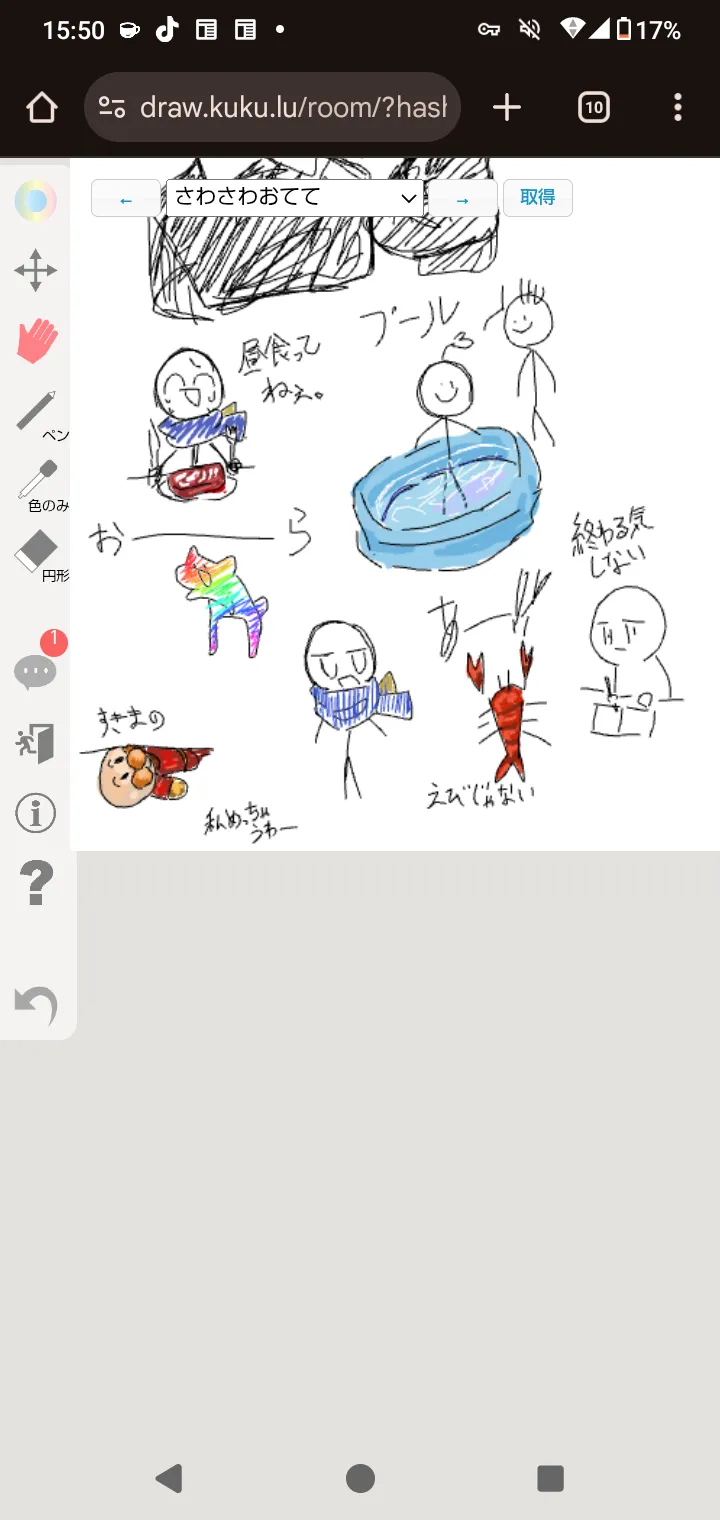Choose the pen drawing tool
This screenshot has height=1520, width=720.
click(x=37, y=412)
